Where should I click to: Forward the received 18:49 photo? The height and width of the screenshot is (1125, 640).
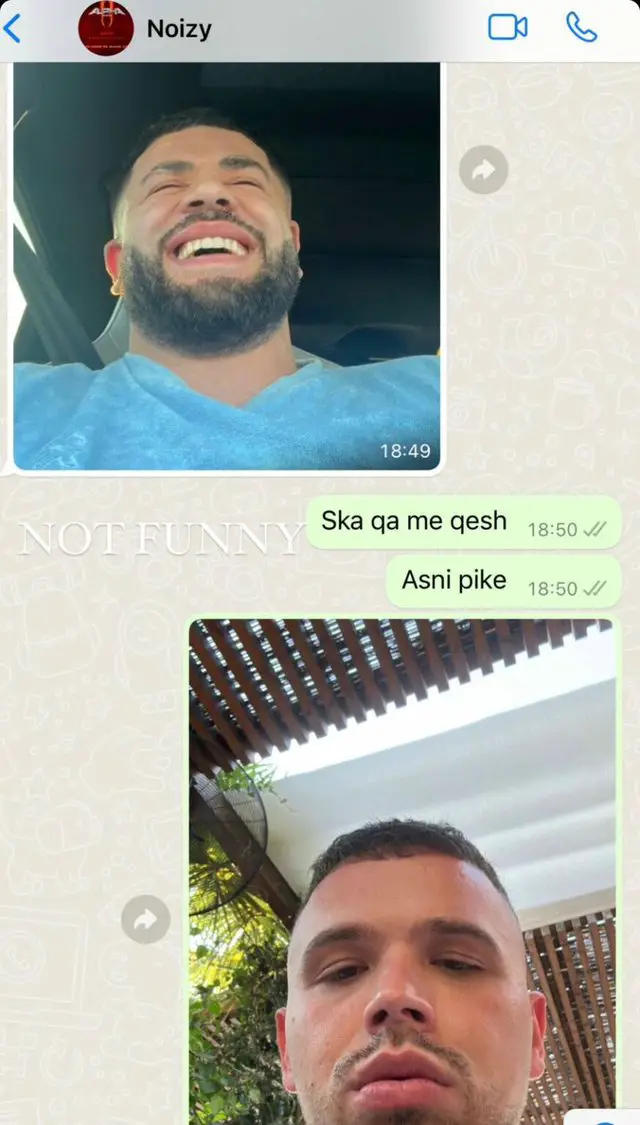point(483,171)
